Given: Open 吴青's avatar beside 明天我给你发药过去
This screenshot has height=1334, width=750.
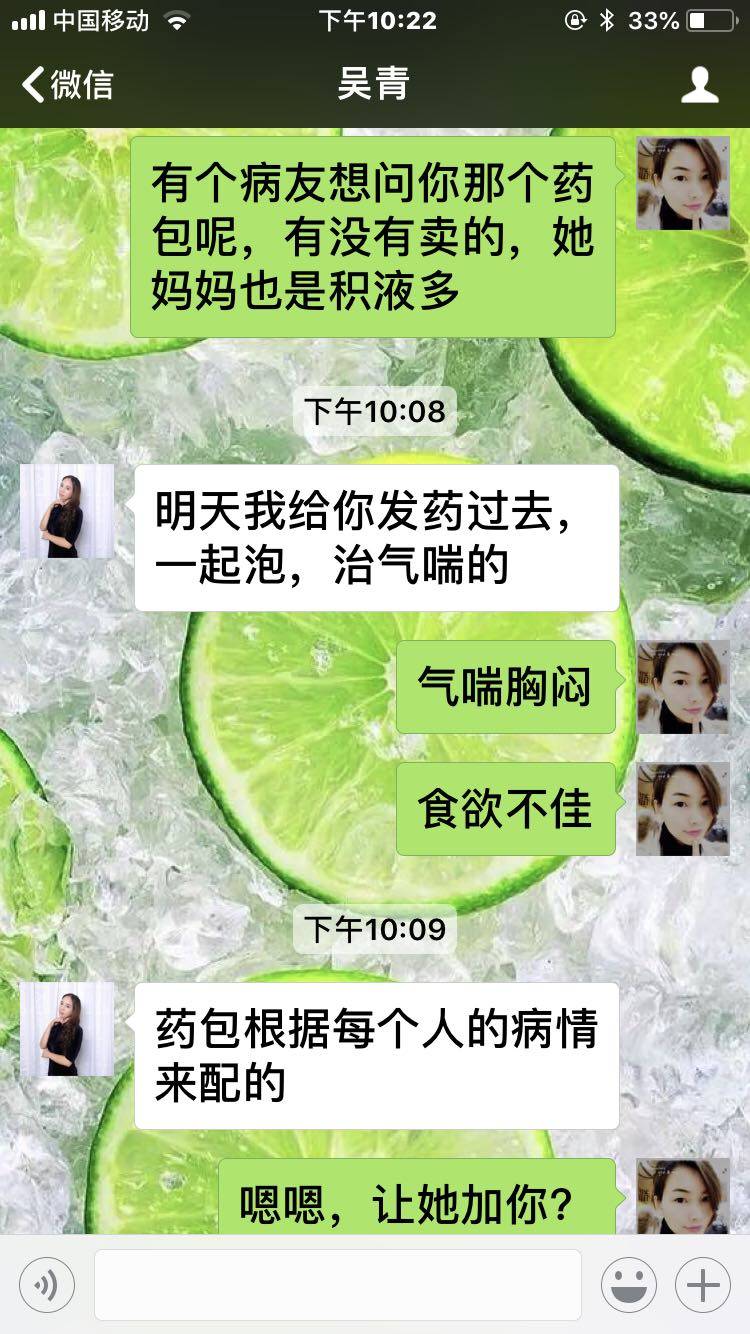Looking at the screenshot, I should tap(67, 511).
